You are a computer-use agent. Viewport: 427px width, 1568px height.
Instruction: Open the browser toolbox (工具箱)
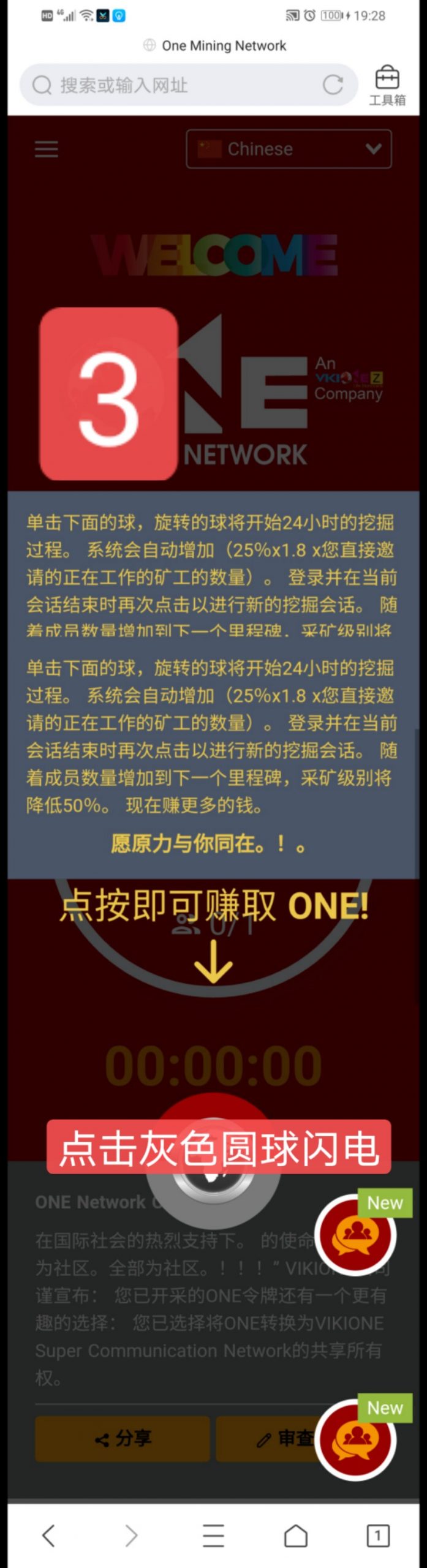point(387,85)
